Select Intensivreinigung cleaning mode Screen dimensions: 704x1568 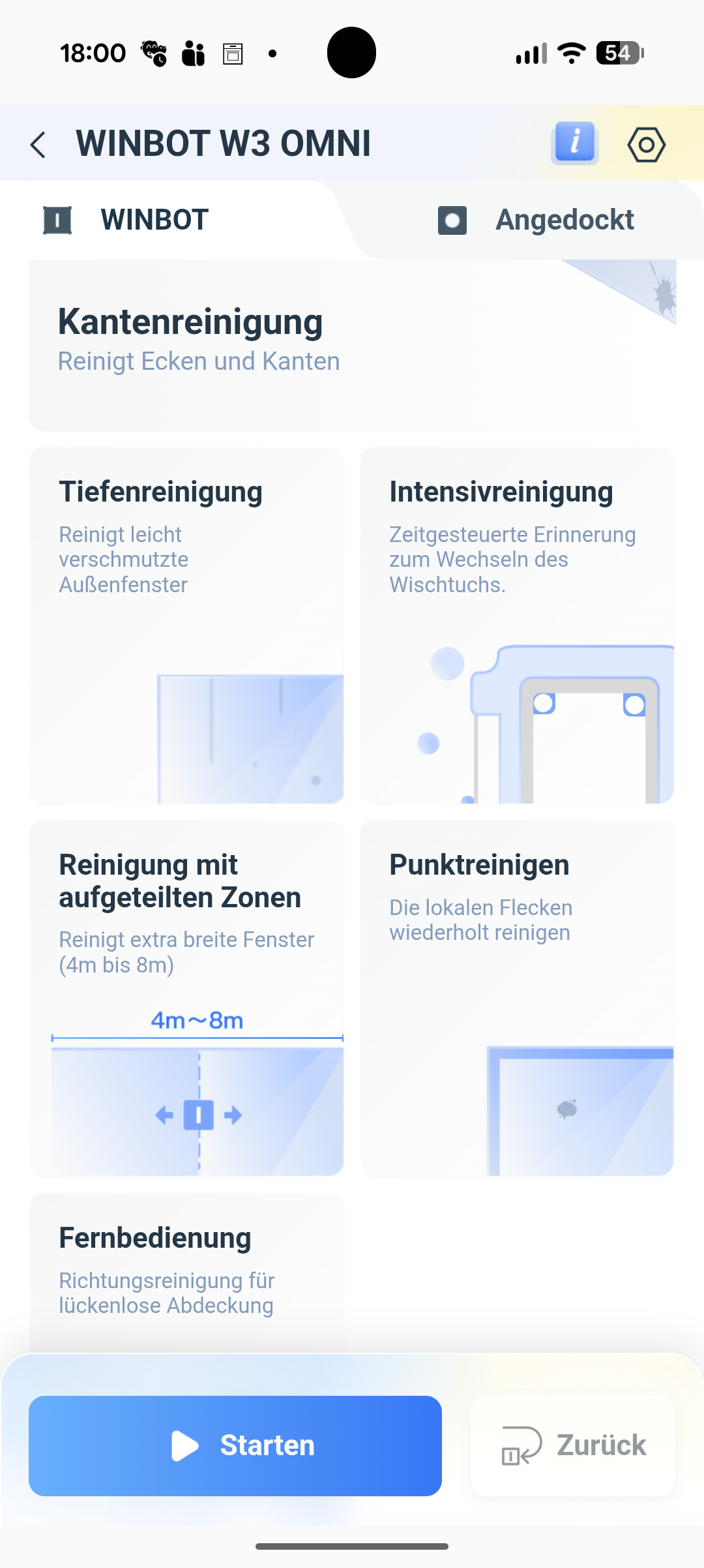tap(517, 625)
